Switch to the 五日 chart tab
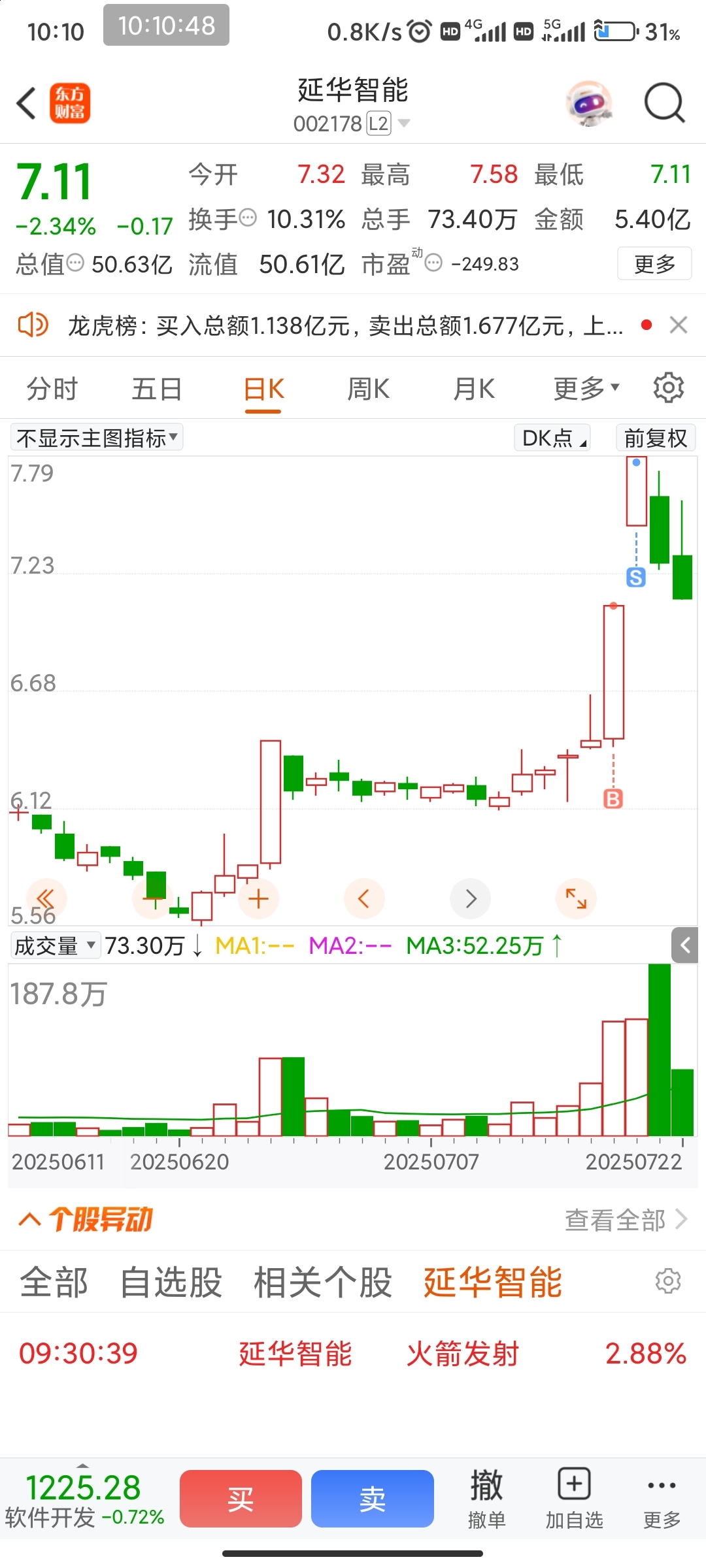 coord(157,389)
